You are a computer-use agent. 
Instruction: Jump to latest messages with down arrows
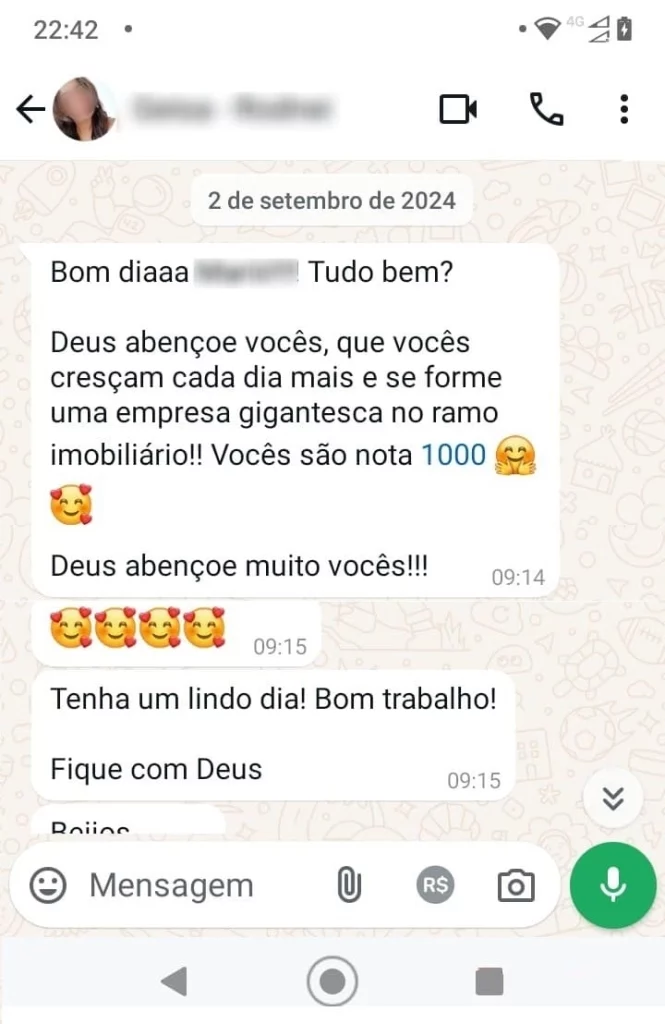tap(613, 797)
